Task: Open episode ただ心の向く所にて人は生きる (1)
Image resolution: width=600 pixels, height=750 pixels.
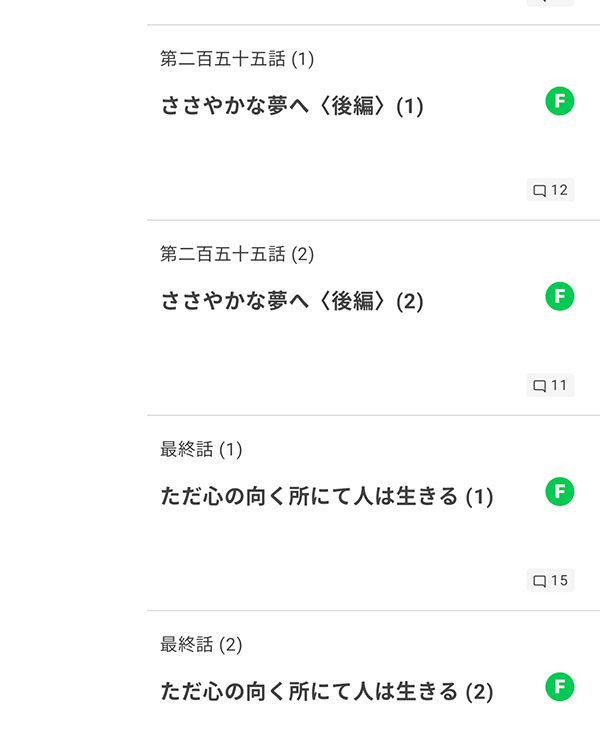Action: [x=327, y=497]
